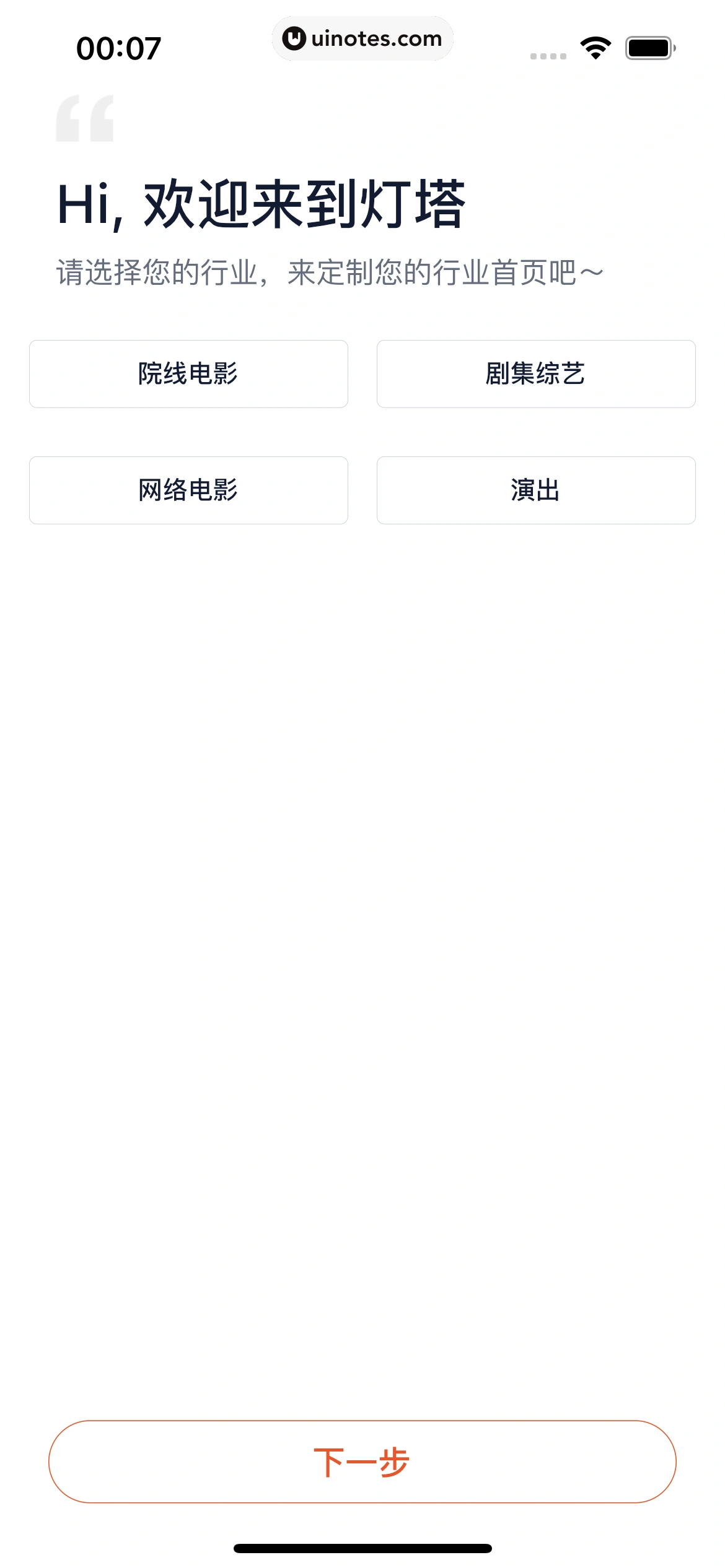Tap 下一步 to continue
725x1568 pixels.
click(362, 1461)
